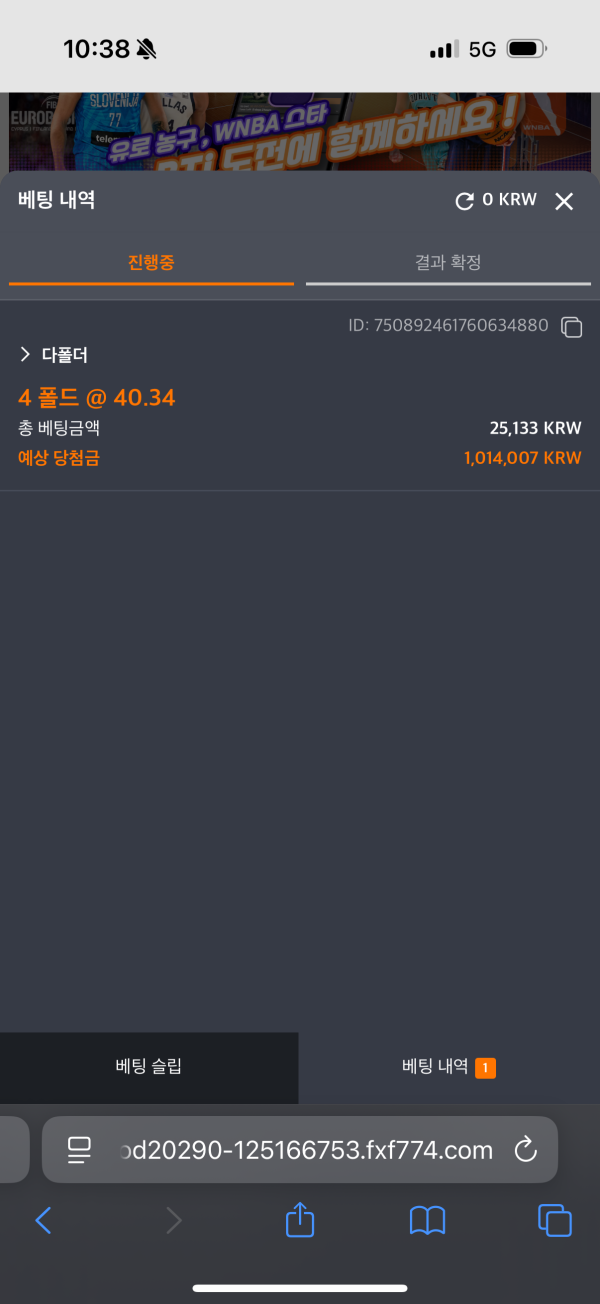Screen dimensions: 600x1304
Task: Share this page from Safari toolbar
Action: tap(300, 1219)
